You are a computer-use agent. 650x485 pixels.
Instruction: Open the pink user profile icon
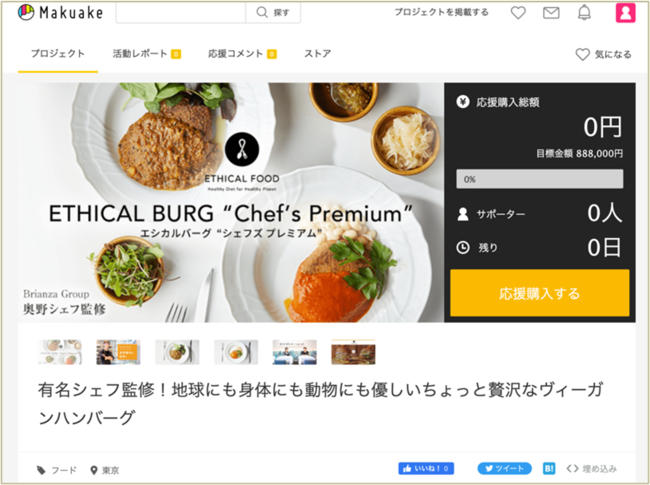click(x=625, y=13)
